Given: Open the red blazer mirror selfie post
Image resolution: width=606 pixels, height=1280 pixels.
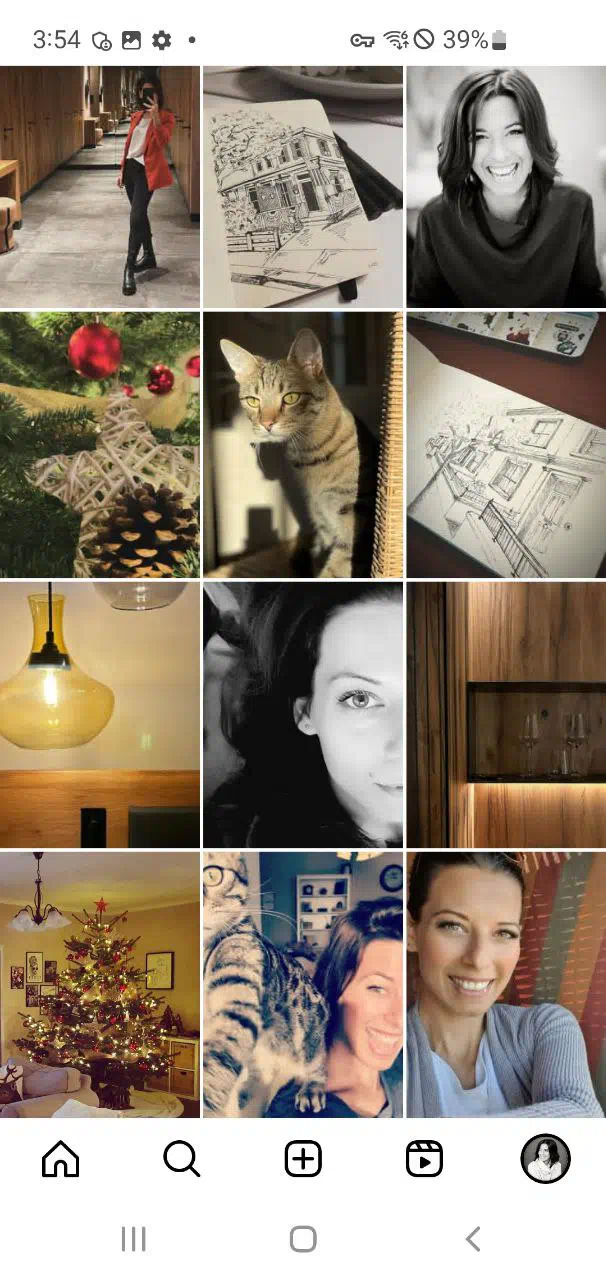Looking at the screenshot, I should [100, 187].
